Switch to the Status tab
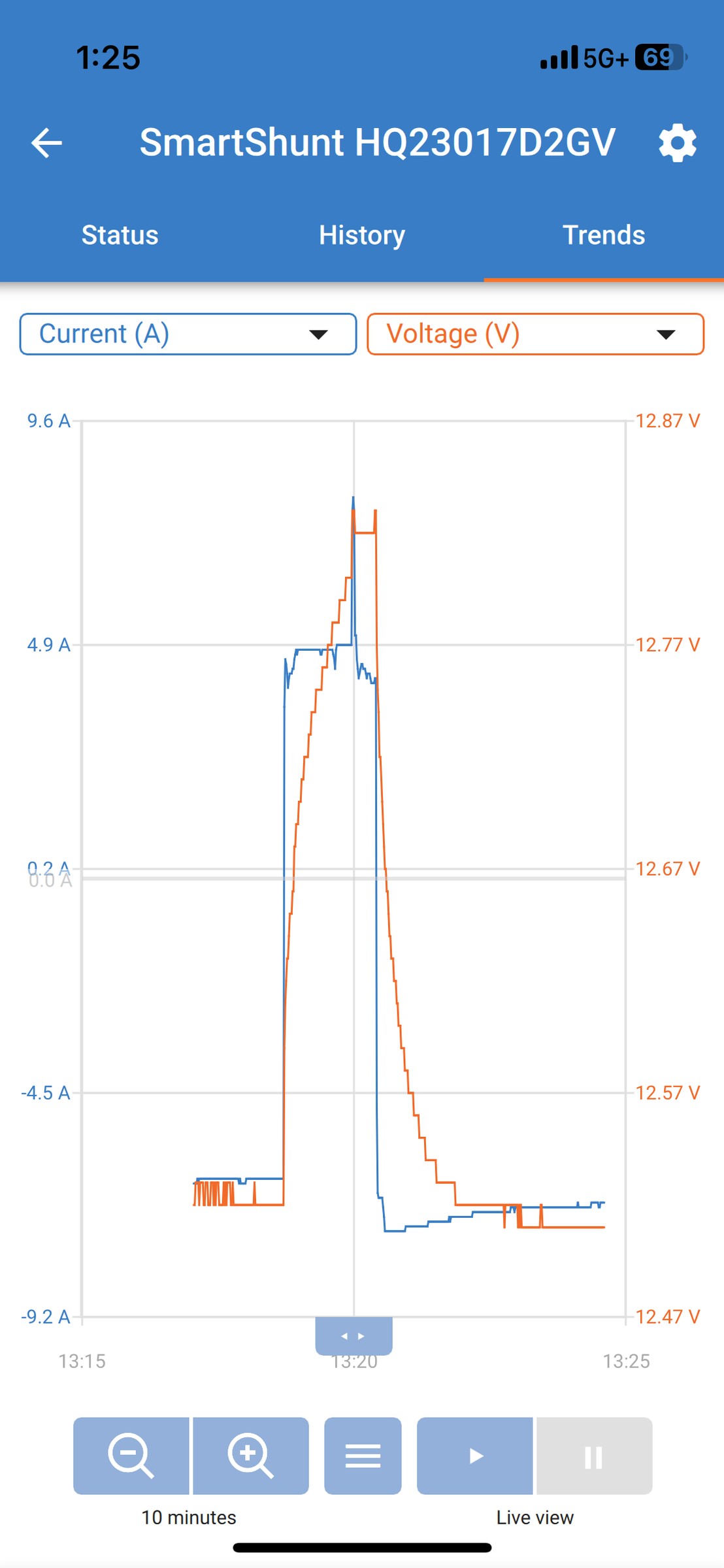The width and height of the screenshot is (724, 1568). pyautogui.click(x=120, y=235)
